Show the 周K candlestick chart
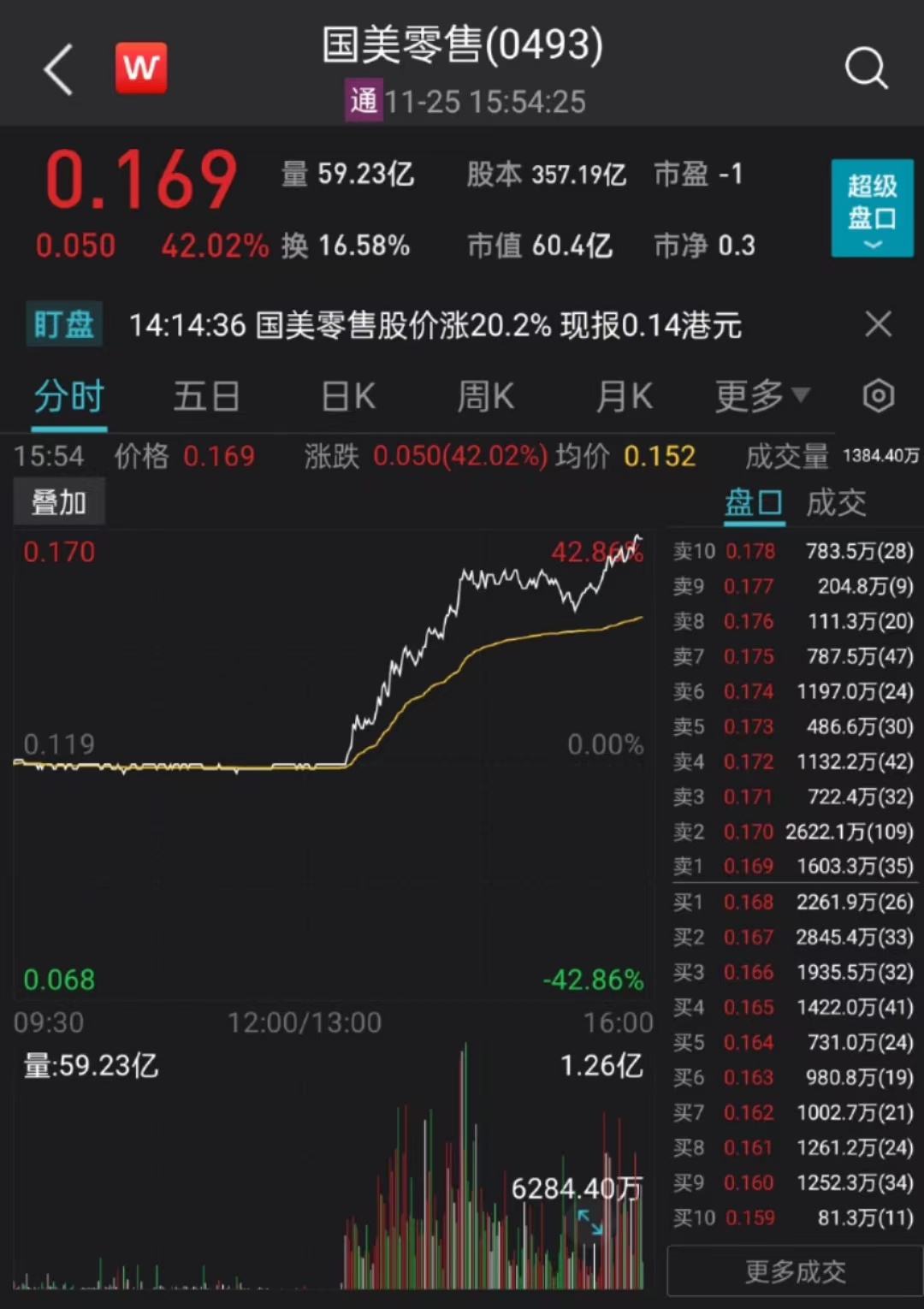The image size is (924, 1309). [485, 397]
